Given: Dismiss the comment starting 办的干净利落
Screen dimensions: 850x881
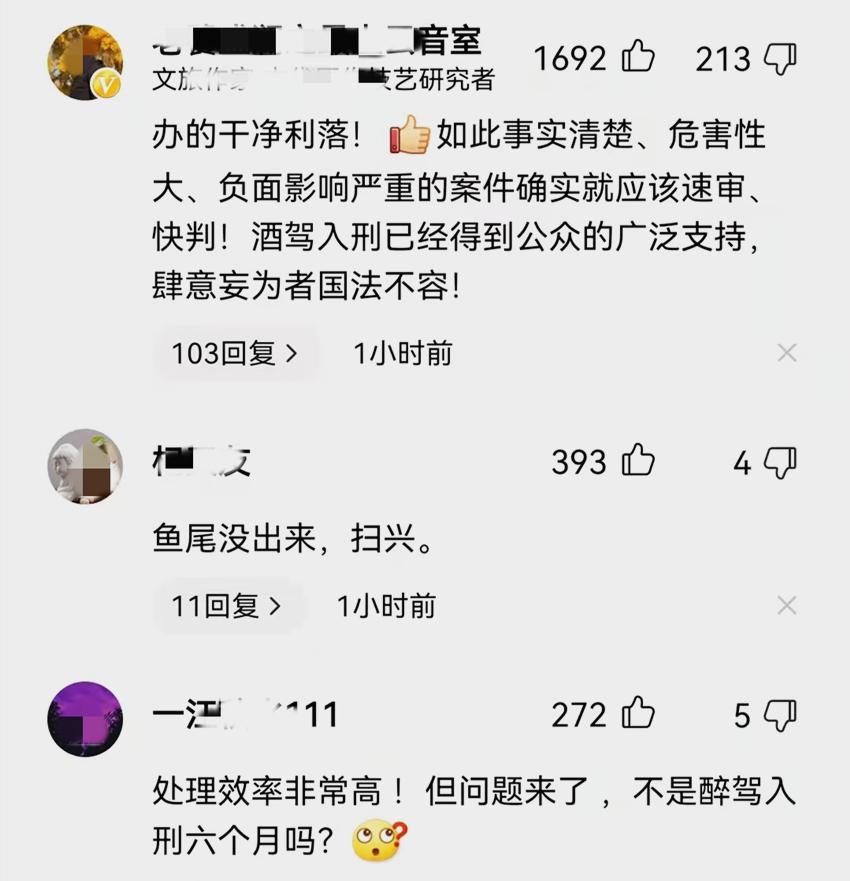Looking at the screenshot, I should [787, 352].
